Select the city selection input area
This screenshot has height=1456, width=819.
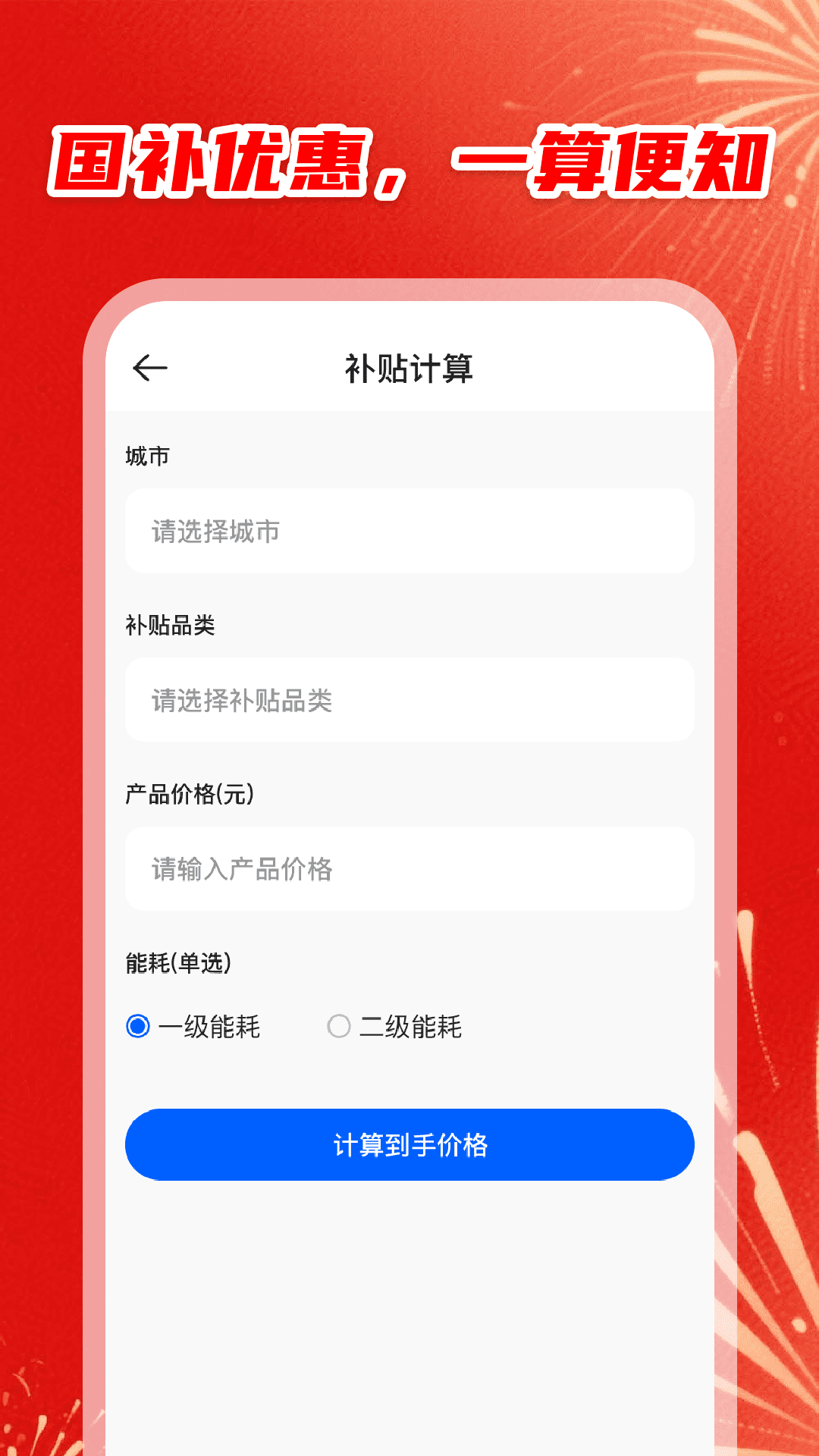(409, 531)
